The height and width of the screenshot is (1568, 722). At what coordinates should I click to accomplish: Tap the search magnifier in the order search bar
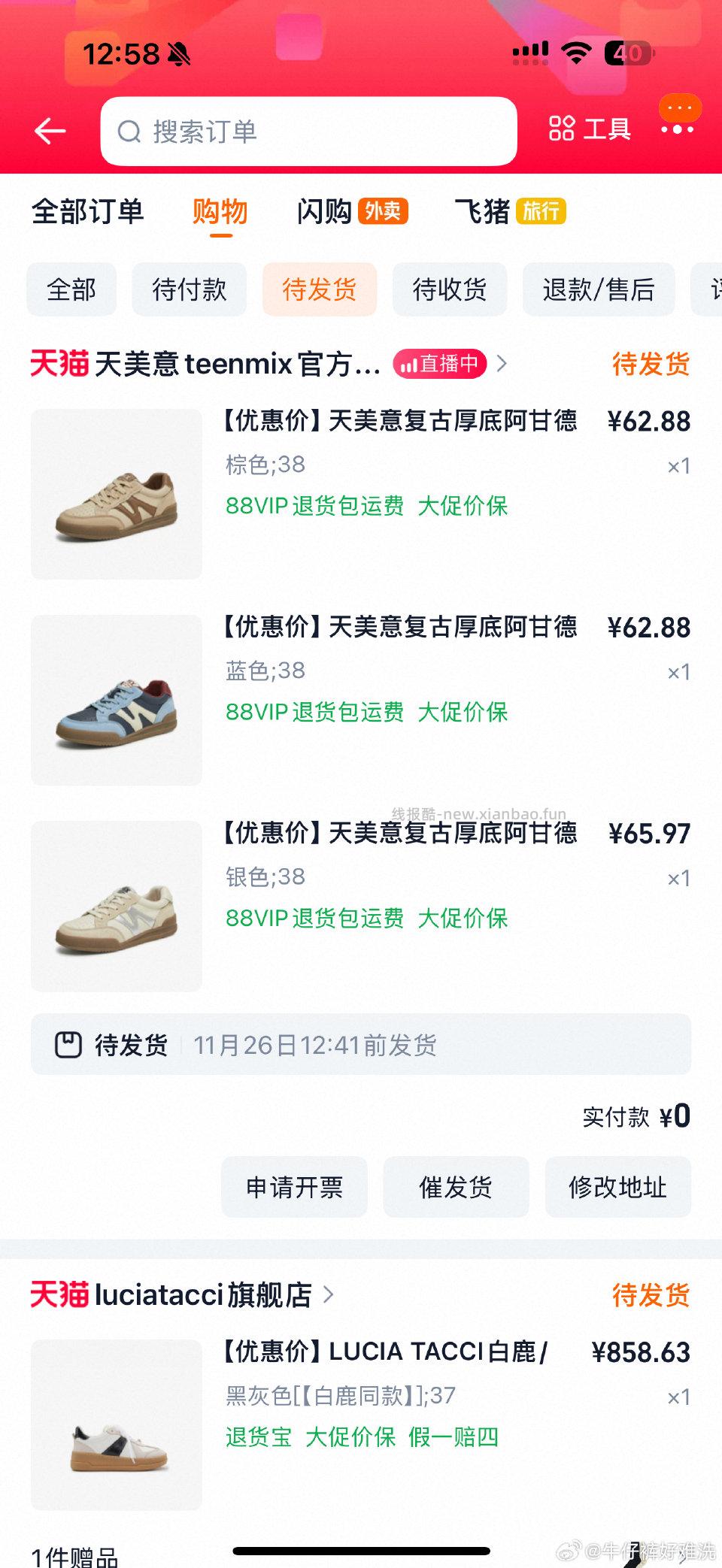click(x=129, y=132)
